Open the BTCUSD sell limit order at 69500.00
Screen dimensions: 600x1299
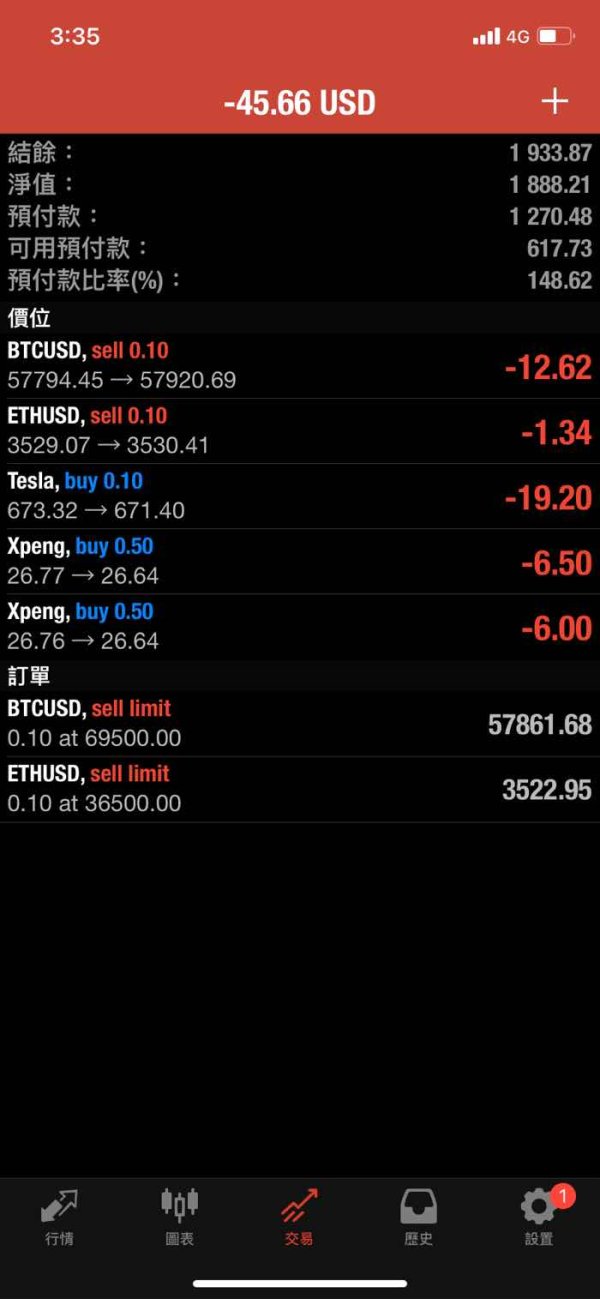(x=300, y=724)
